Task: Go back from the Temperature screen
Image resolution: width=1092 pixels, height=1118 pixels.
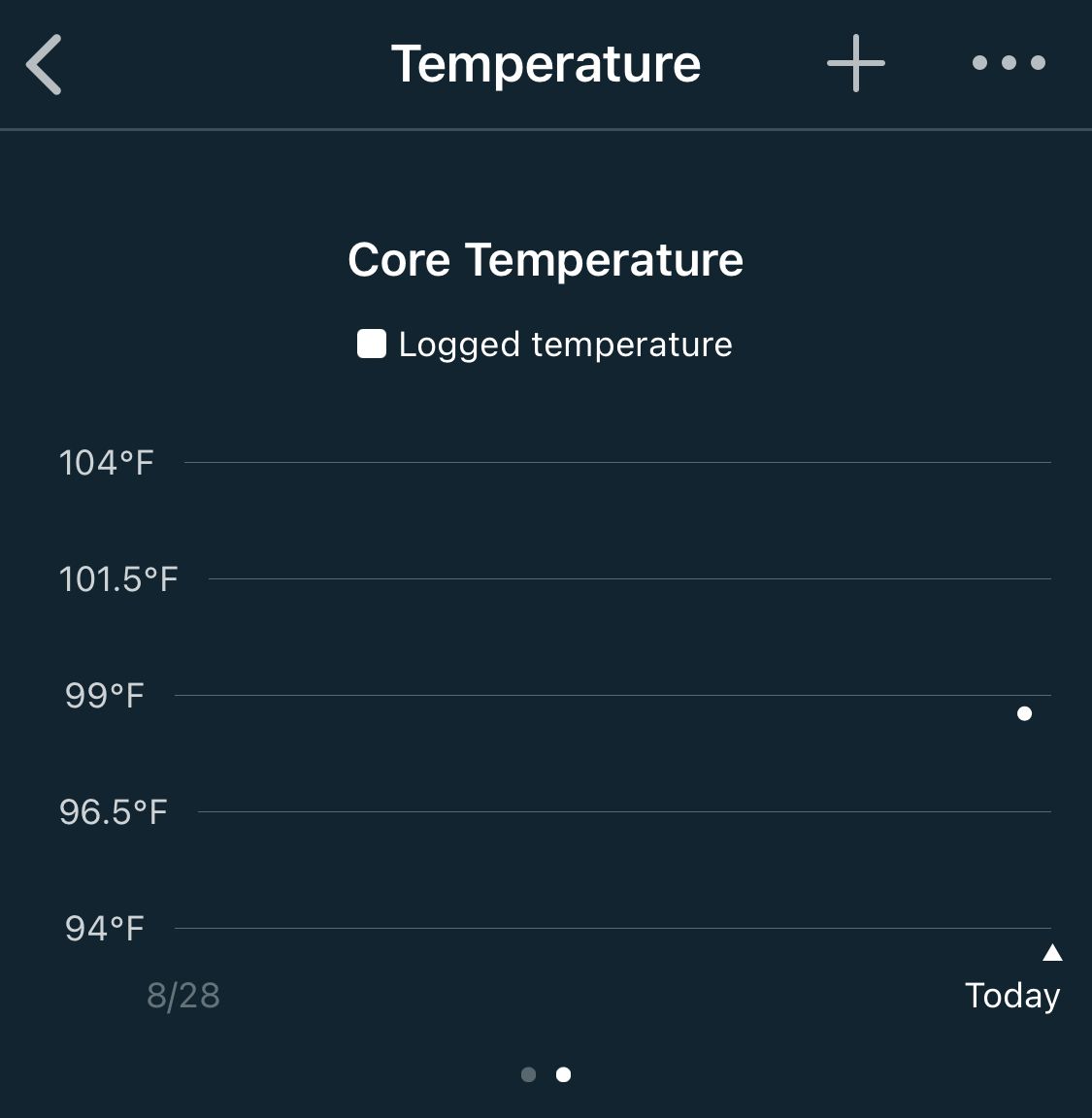Action: point(45,64)
